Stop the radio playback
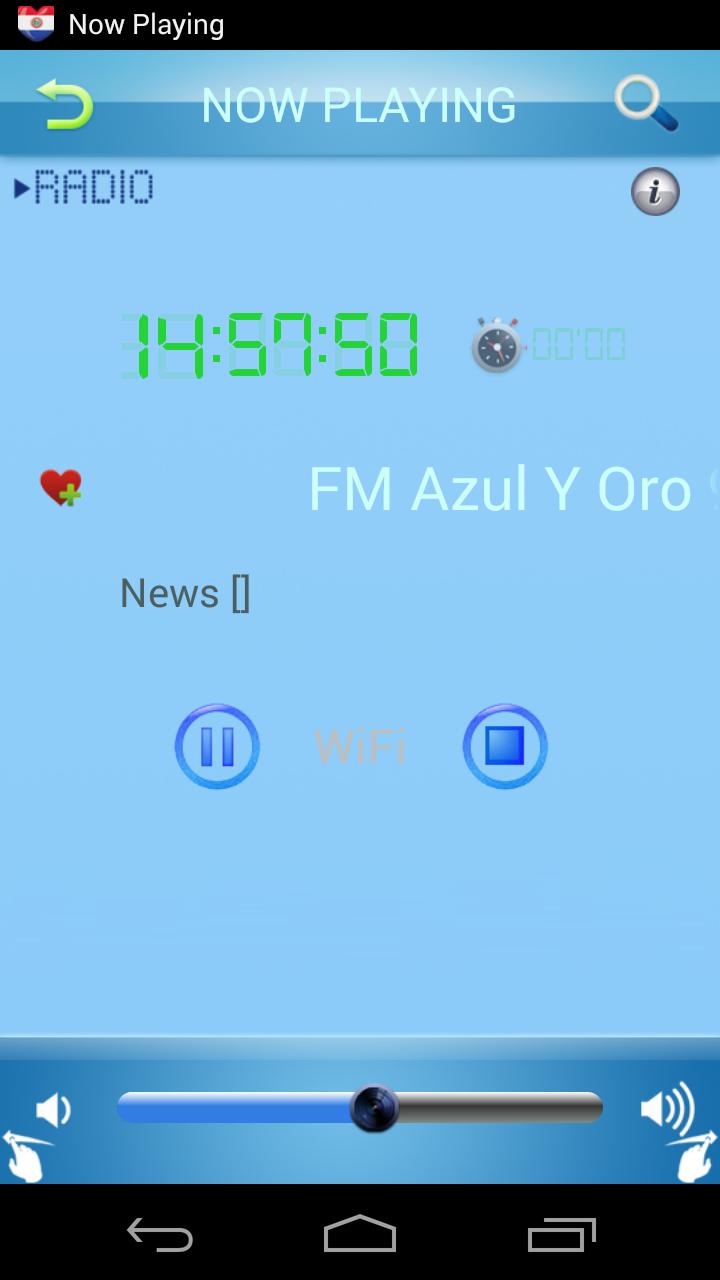Viewport: 720px width, 1280px height. coord(505,746)
